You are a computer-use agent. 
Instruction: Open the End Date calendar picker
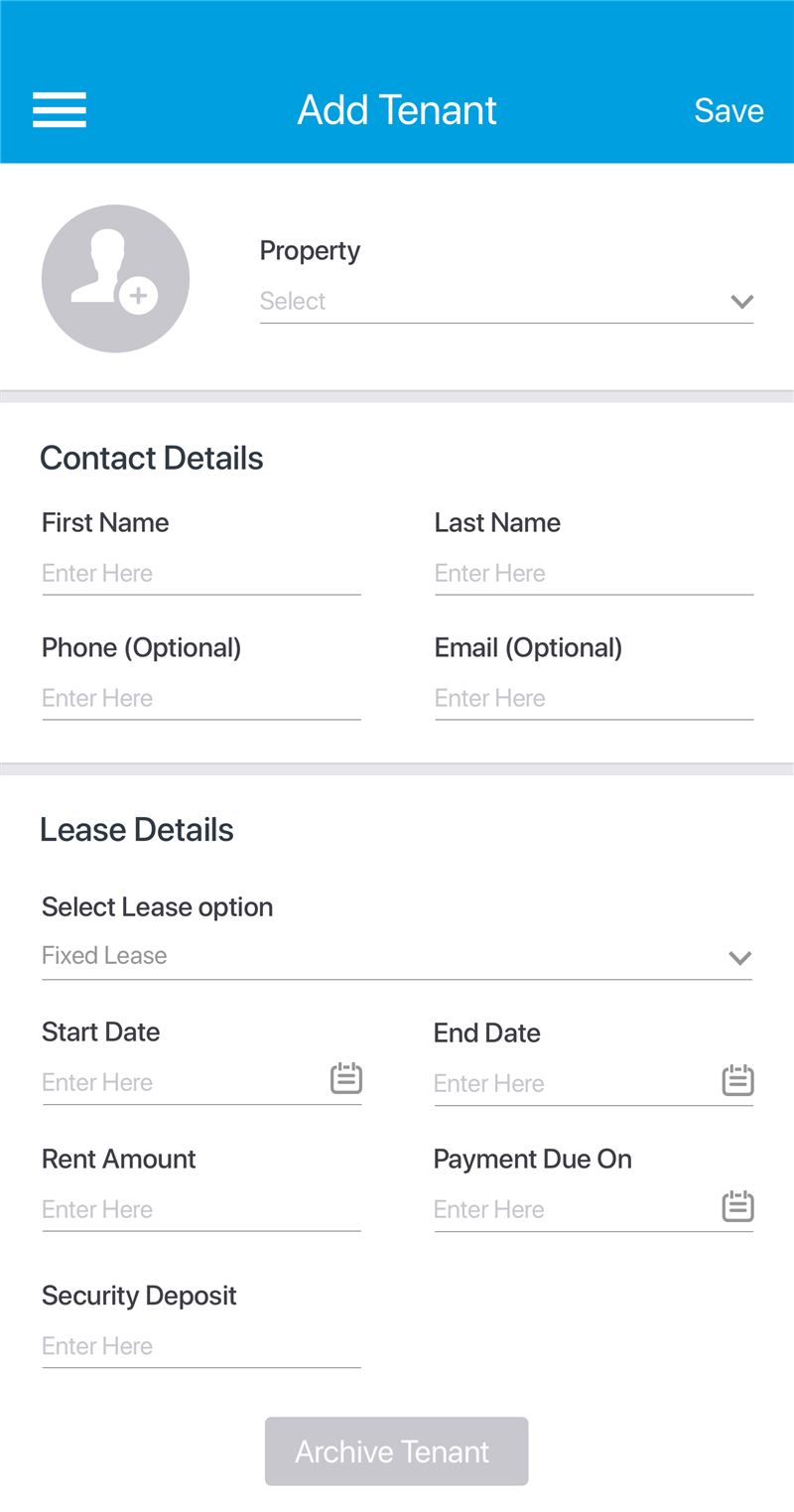point(737,1079)
